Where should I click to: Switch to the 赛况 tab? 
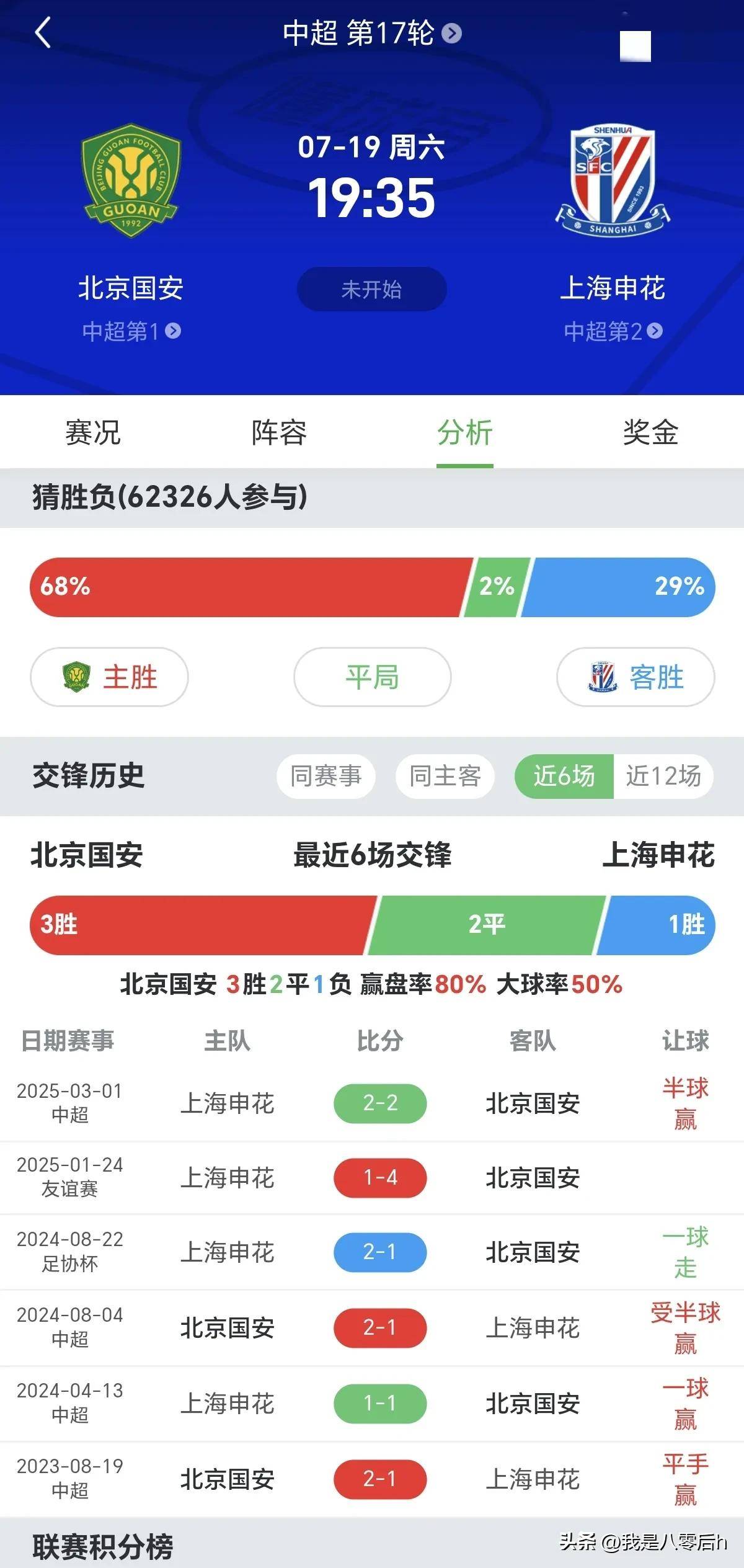[x=94, y=434]
